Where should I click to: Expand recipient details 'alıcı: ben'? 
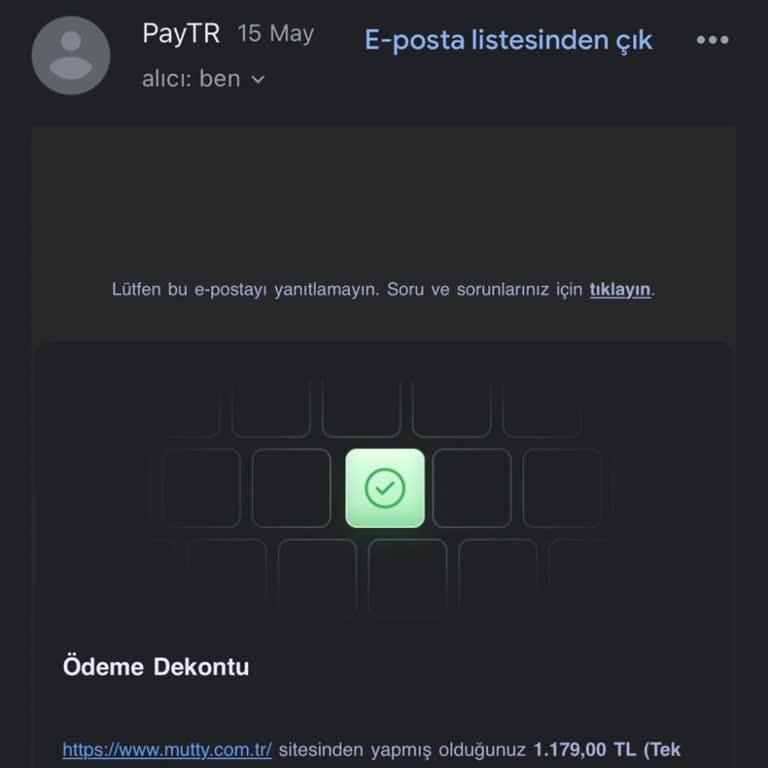[204, 79]
